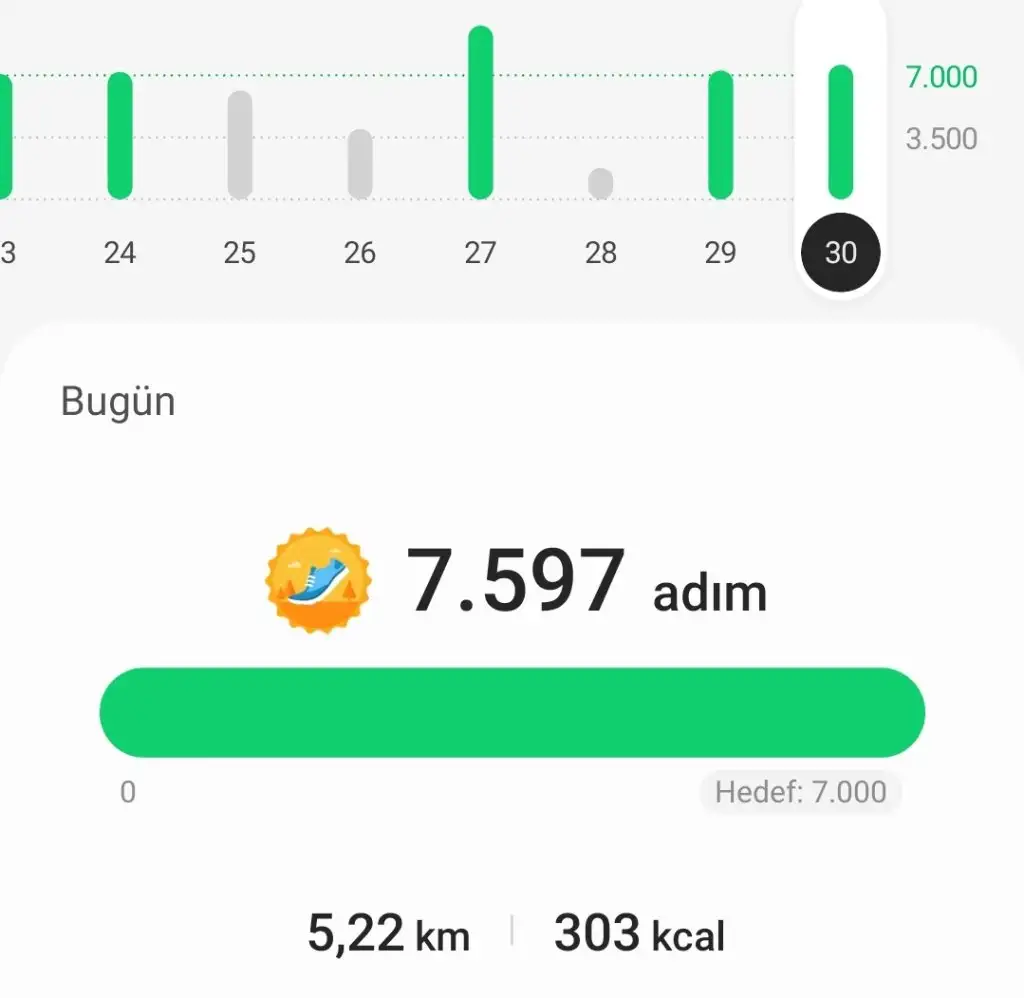This screenshot has height=998, width=1024.
Task: Choose day 28 bar in the chart
Action: point(600,183)
